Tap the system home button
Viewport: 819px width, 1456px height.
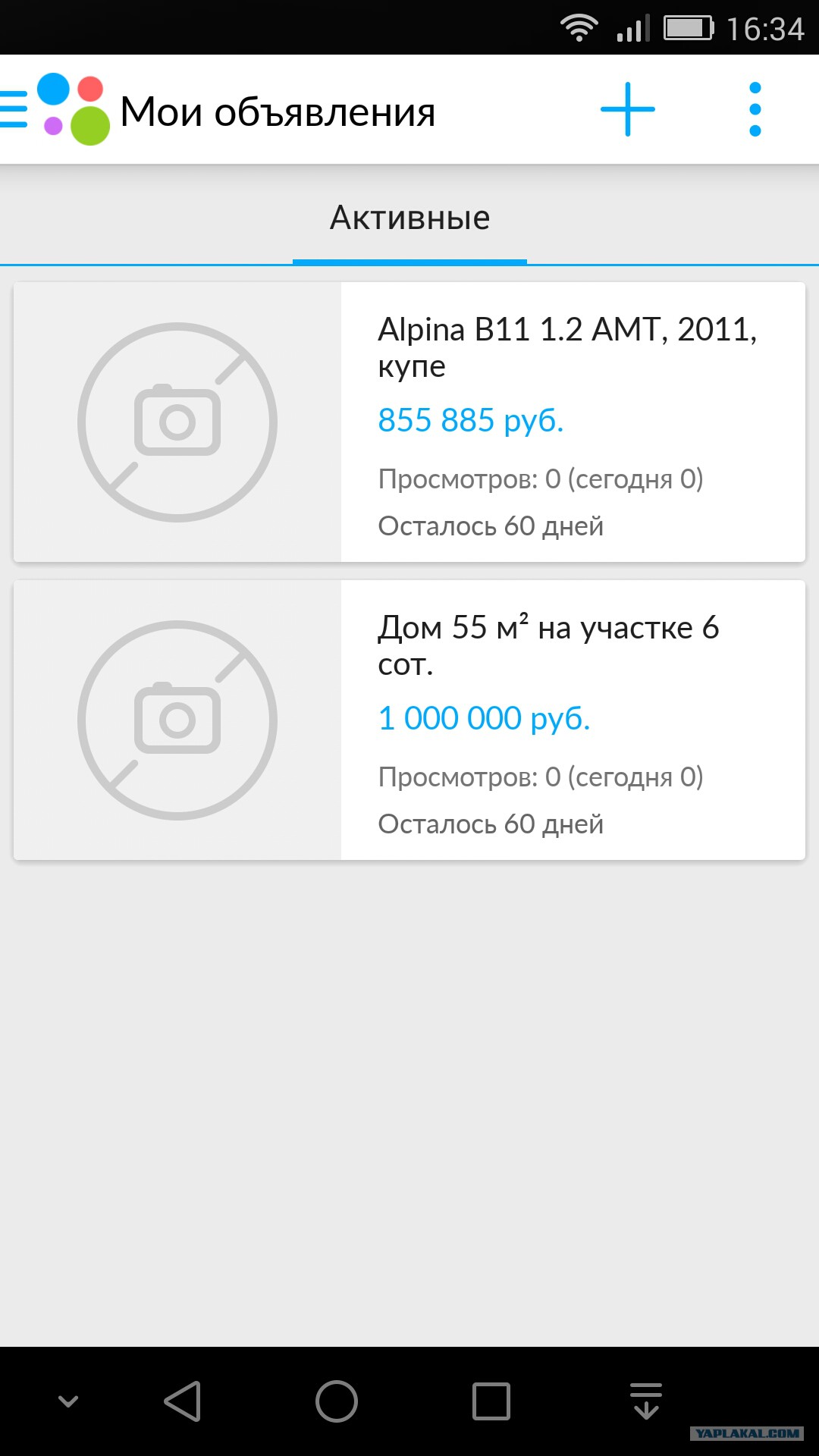coord(337,1401)
